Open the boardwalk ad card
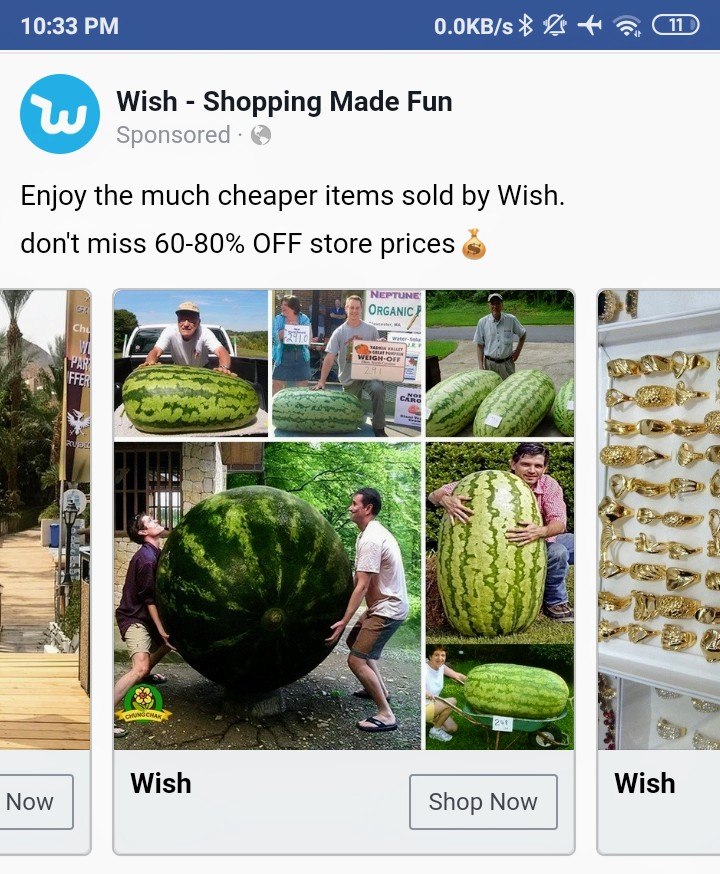720x874 pixels. point(44,519)
